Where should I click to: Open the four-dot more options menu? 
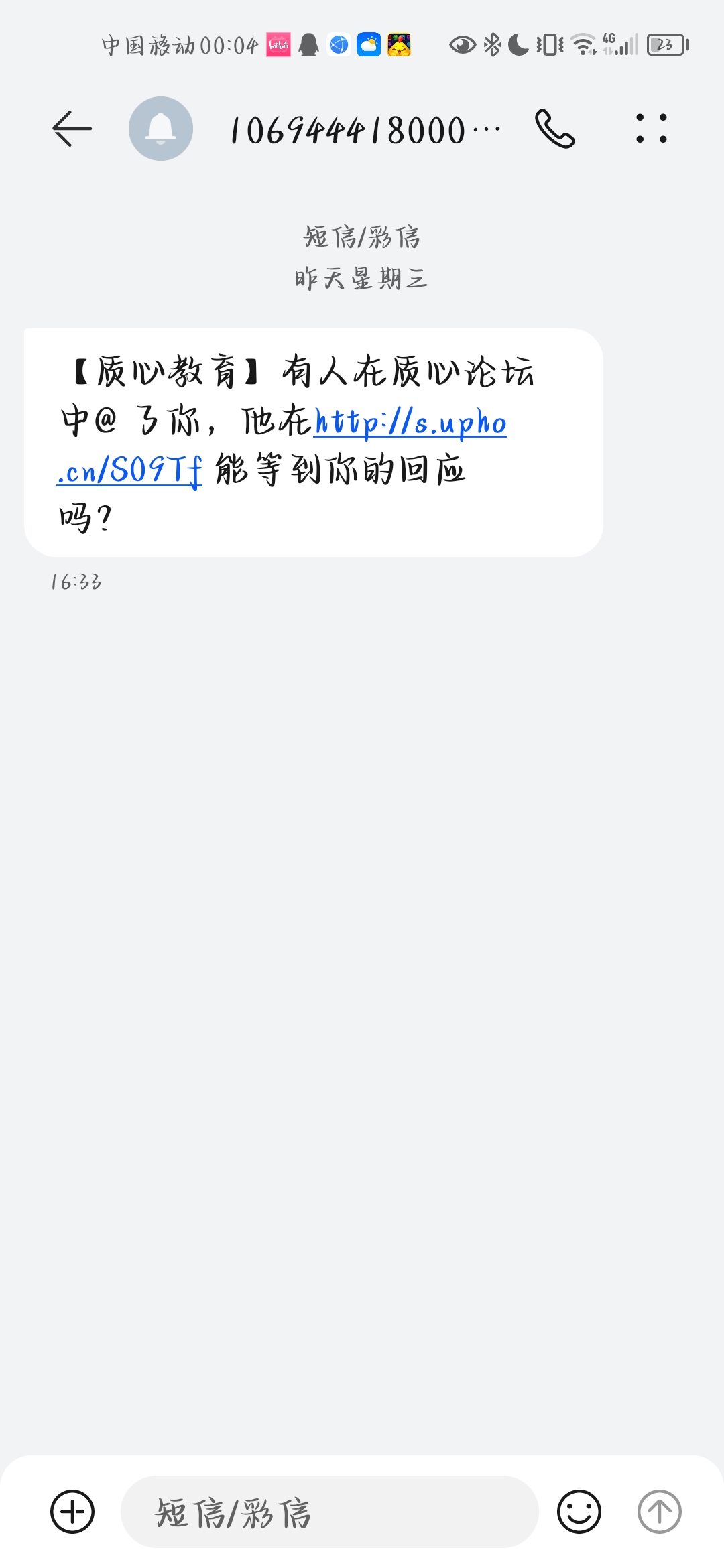(x=651, y=129)
